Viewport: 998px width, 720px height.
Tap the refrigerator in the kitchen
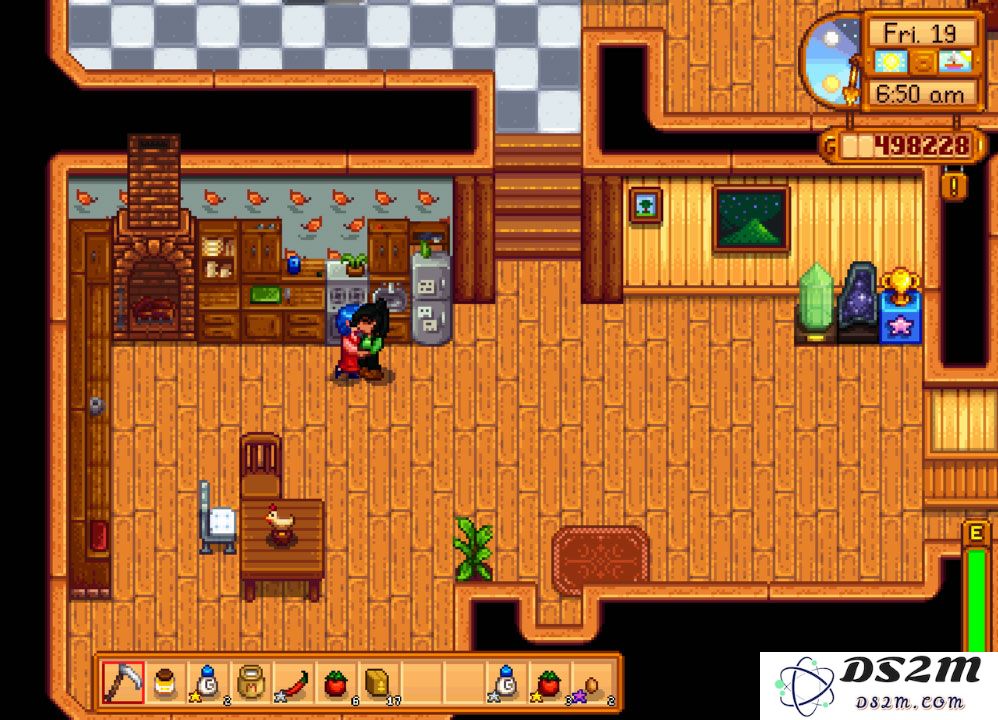(x=432, y=300)
